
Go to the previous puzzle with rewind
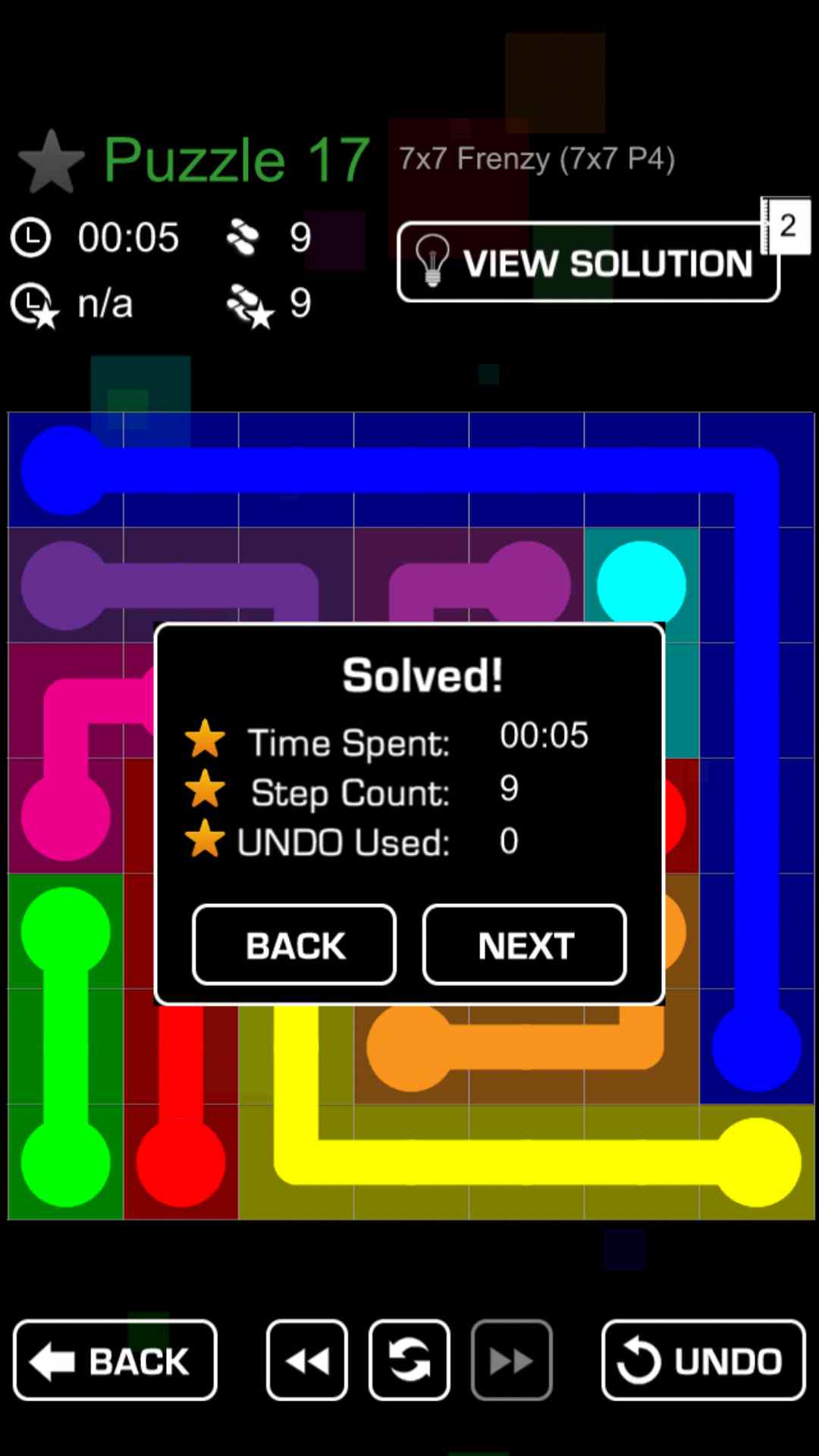click(307, 1360)
